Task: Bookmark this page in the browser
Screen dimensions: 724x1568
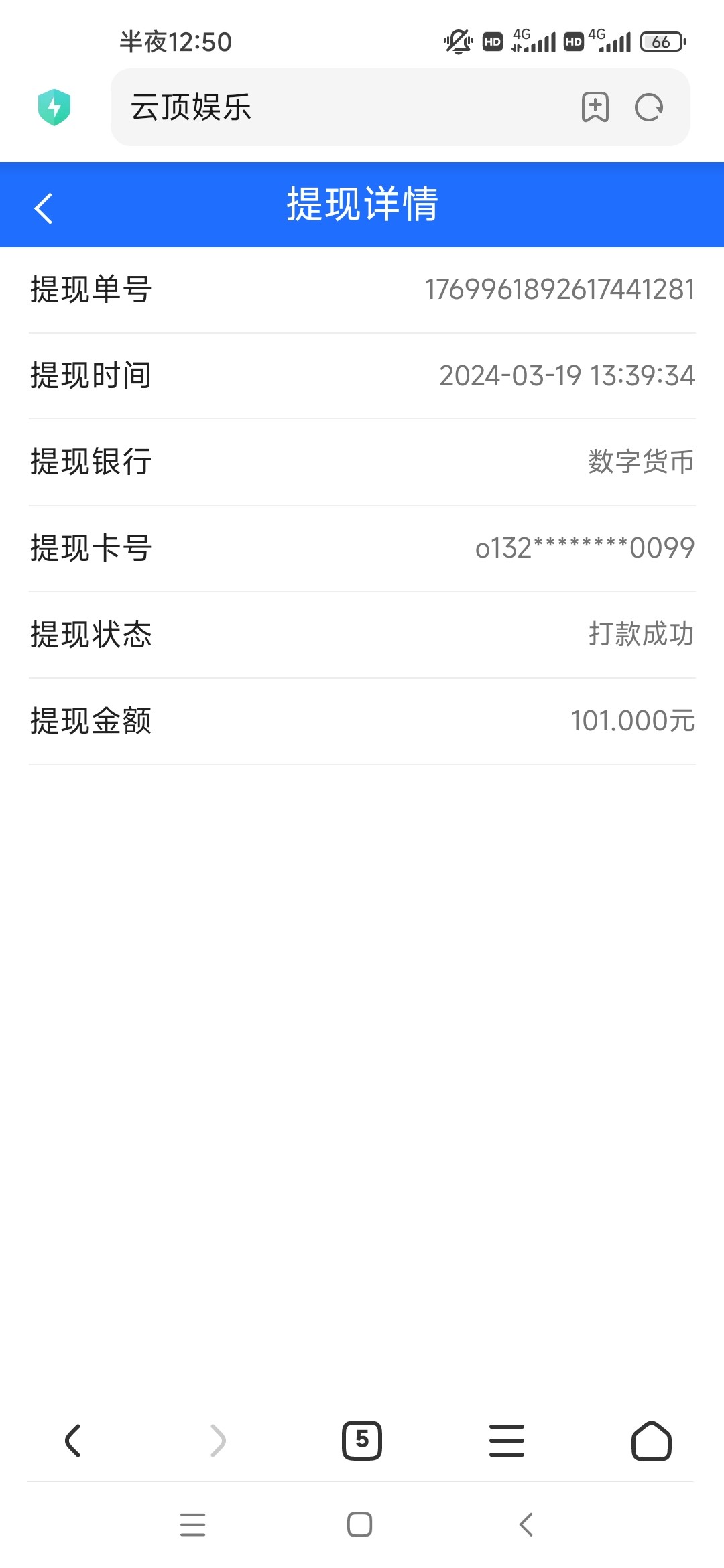Action: (595, 107)
